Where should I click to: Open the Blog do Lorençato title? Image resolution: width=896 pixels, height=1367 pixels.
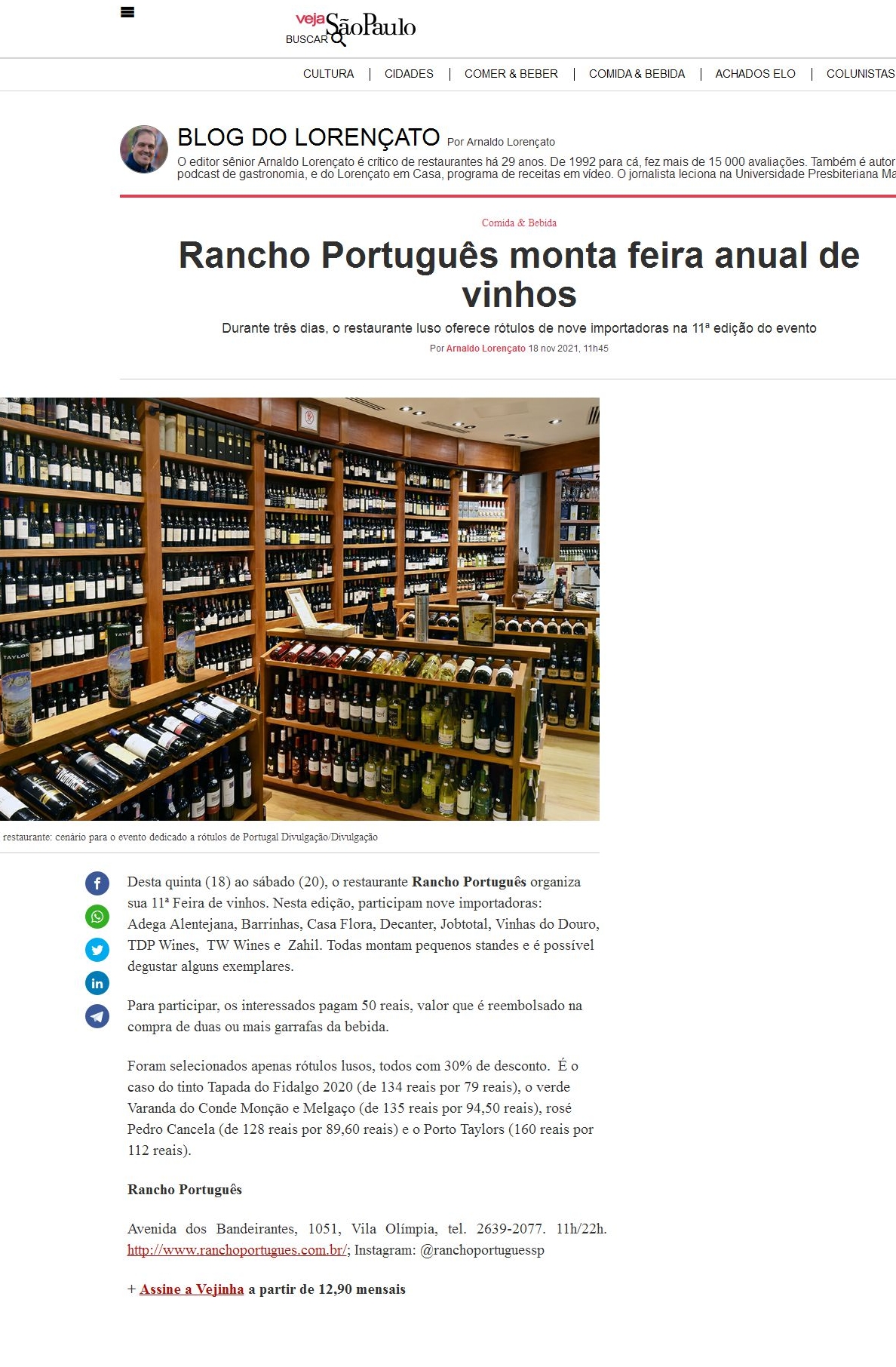pyautogui.click(x=308, y=137)
